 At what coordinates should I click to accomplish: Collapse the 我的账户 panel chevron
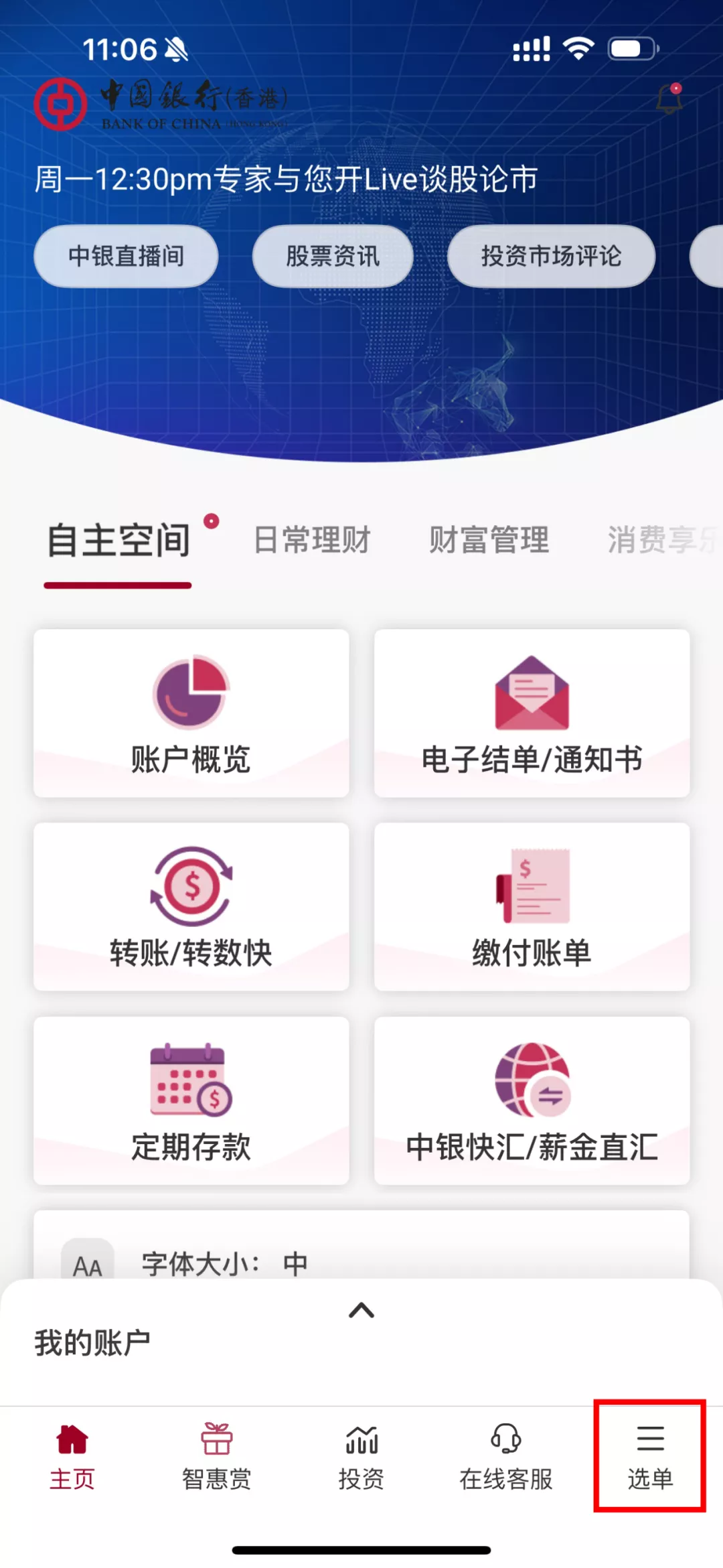[x=361, y=1309]
